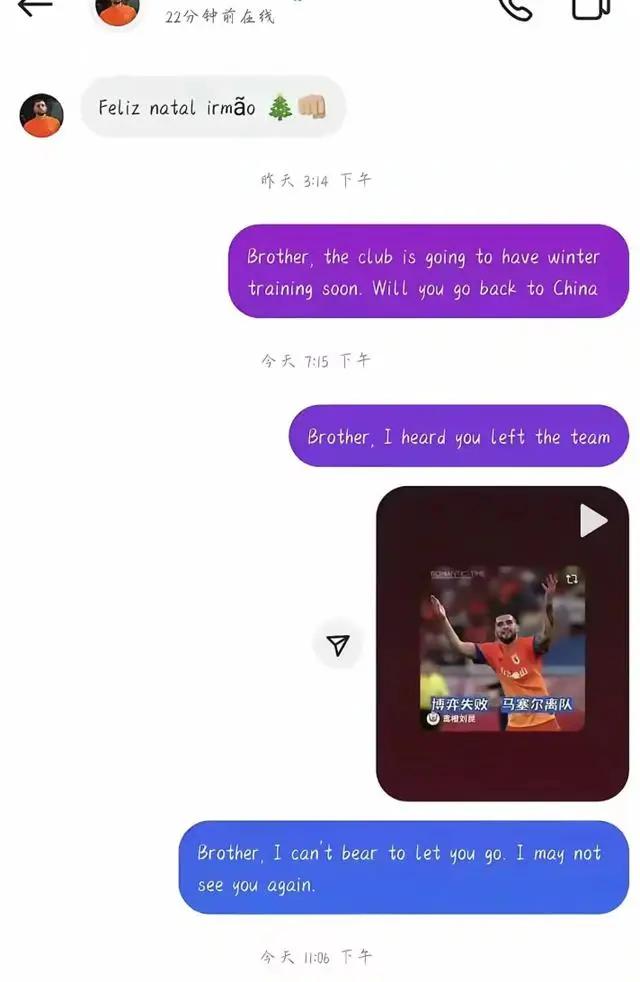Go back using the top arrow

click(x=34, y=6)
